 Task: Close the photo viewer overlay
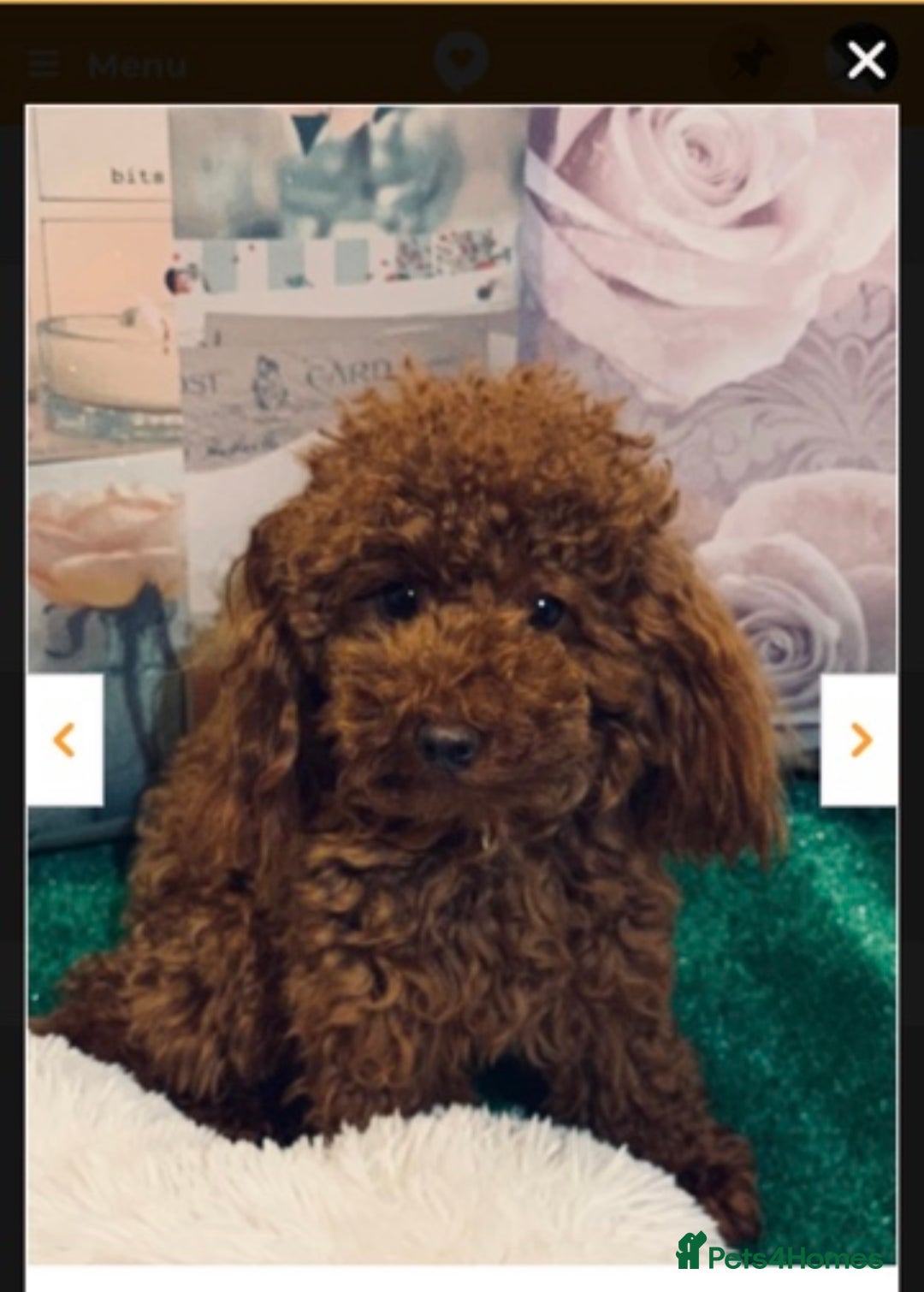(x=865, y=60)
